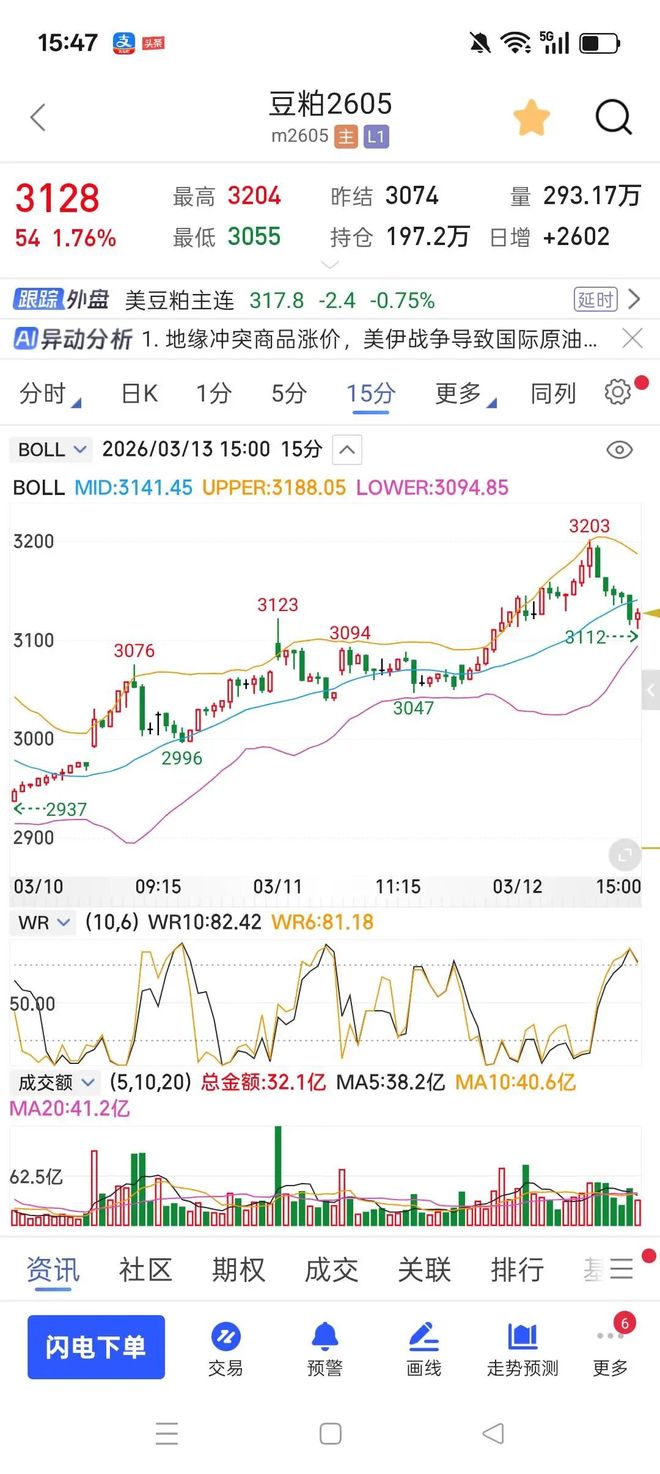The height and width of the screenshot is (1474, 660).
Task: Change the WR indicator dropdown
Action: coord(45,922)
